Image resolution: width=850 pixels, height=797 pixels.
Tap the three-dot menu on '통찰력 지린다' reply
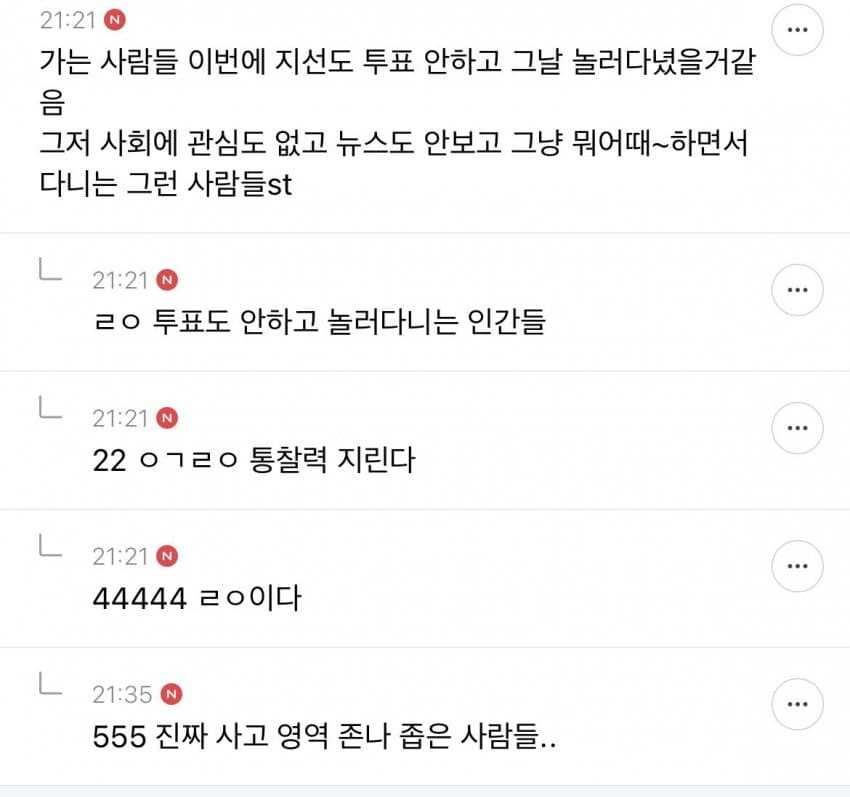click(797, 428)
